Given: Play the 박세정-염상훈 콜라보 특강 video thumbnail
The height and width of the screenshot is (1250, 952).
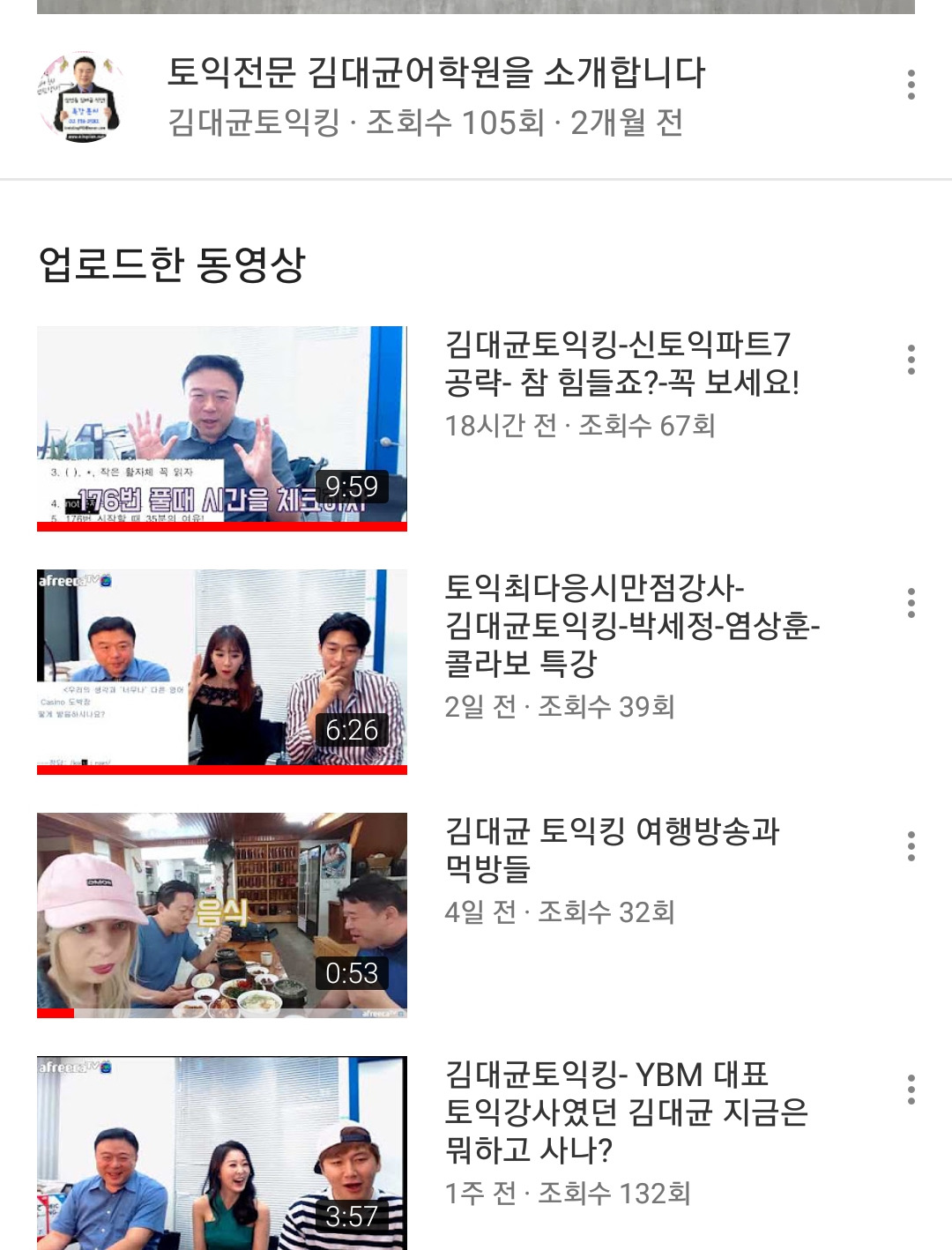Looking at the screenshot, I should click(x=222, y=672).
